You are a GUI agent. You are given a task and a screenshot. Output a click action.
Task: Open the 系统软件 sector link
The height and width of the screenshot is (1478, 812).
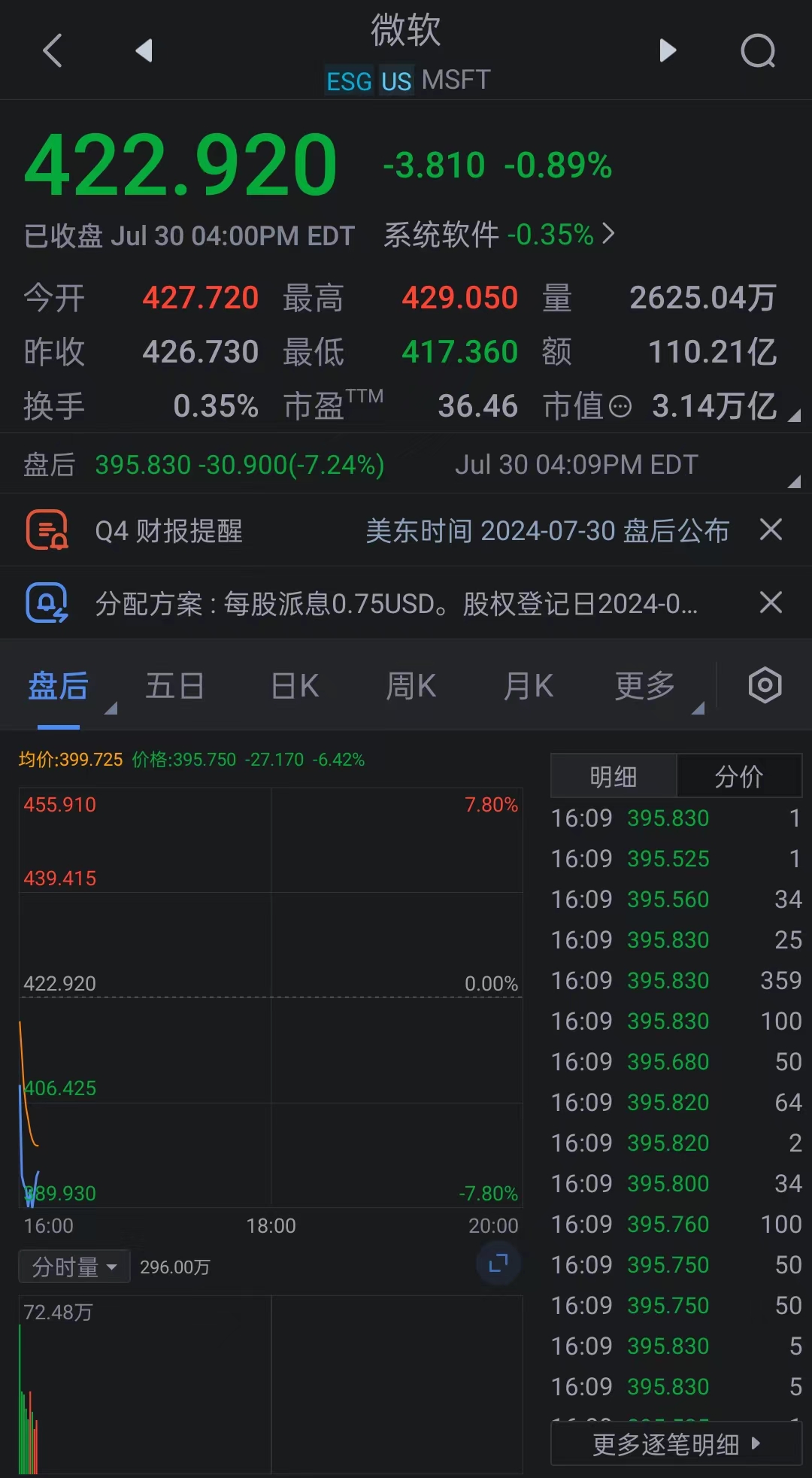[499, 235]
